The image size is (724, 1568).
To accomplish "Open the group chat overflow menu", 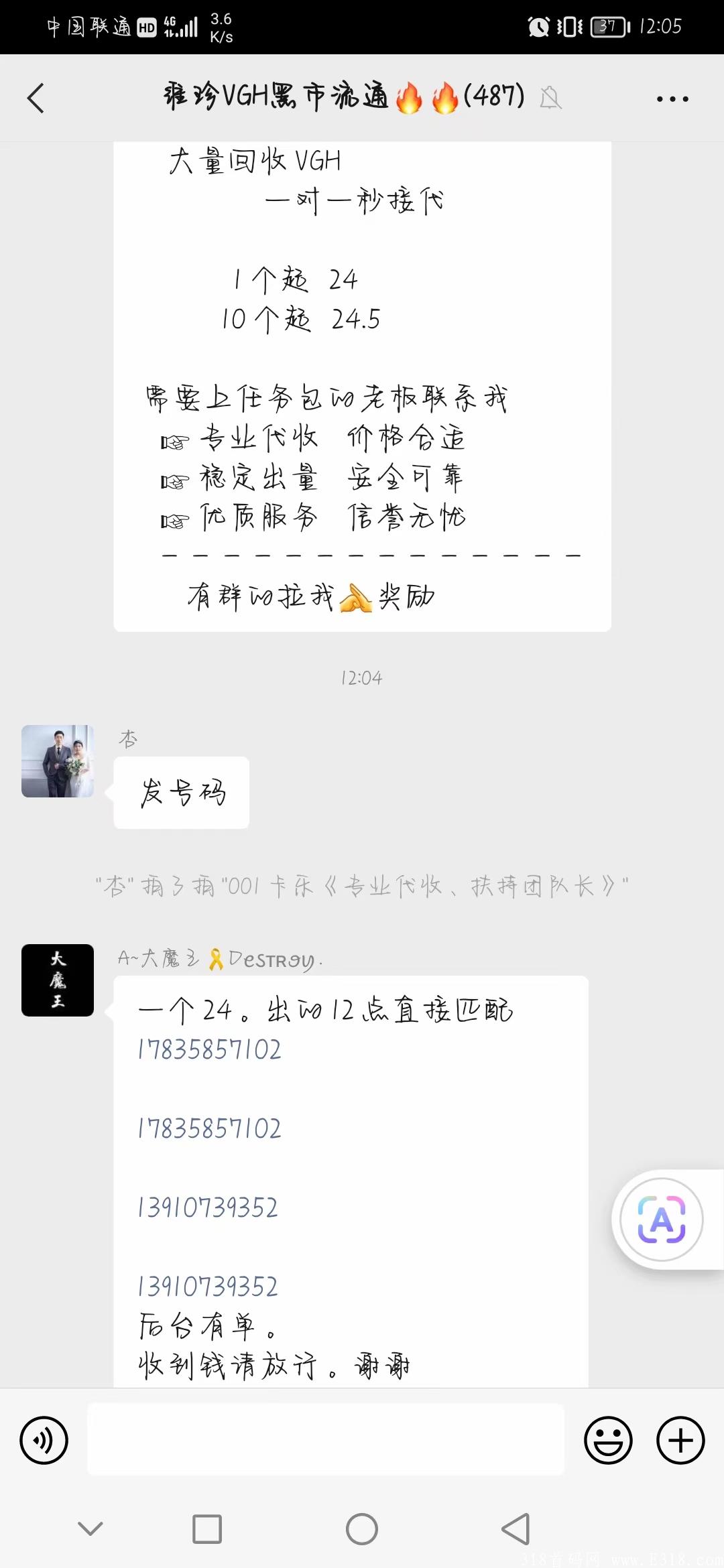I will (672, 99).
